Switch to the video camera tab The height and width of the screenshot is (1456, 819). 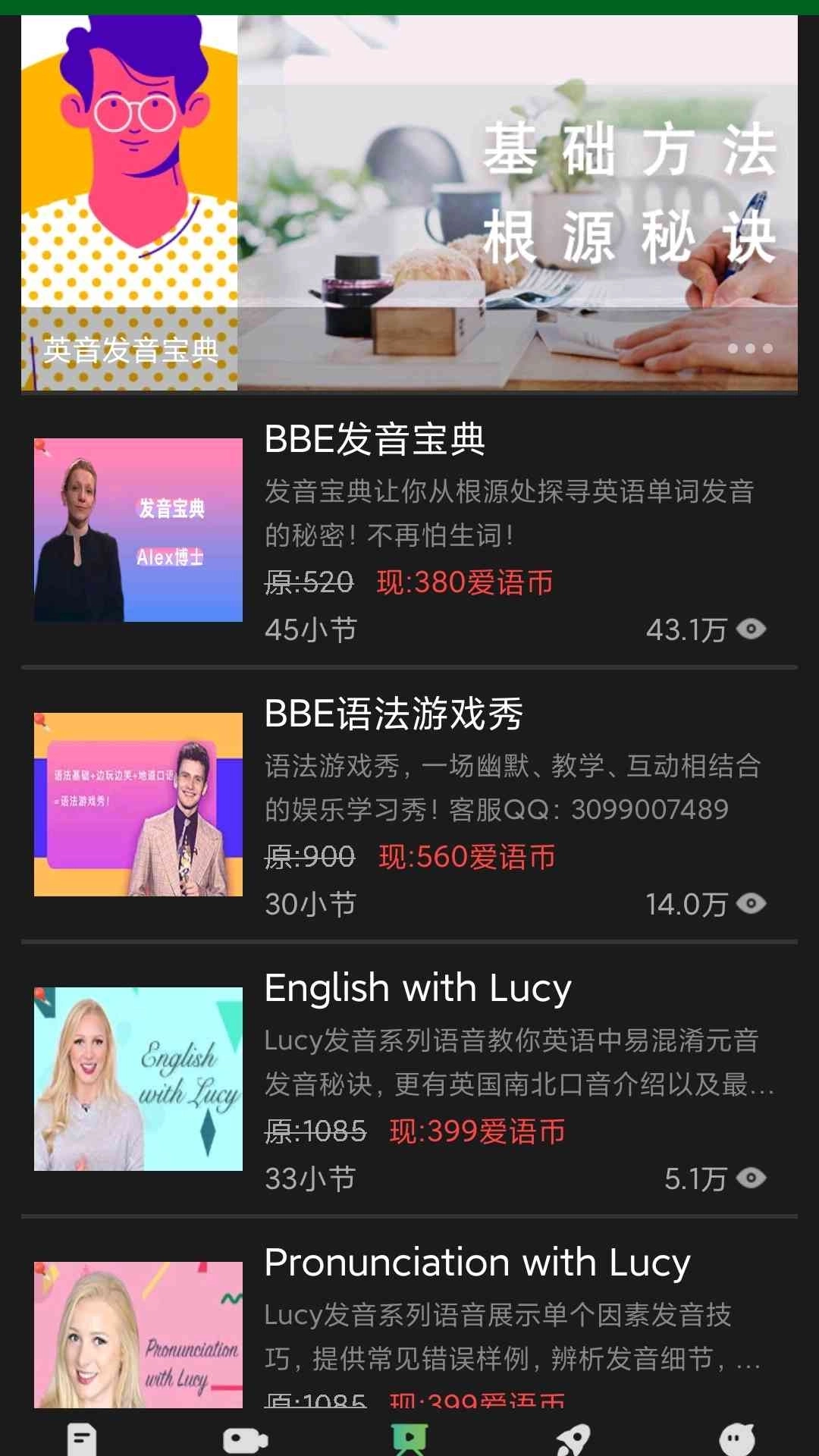[x=246, y=1439]
